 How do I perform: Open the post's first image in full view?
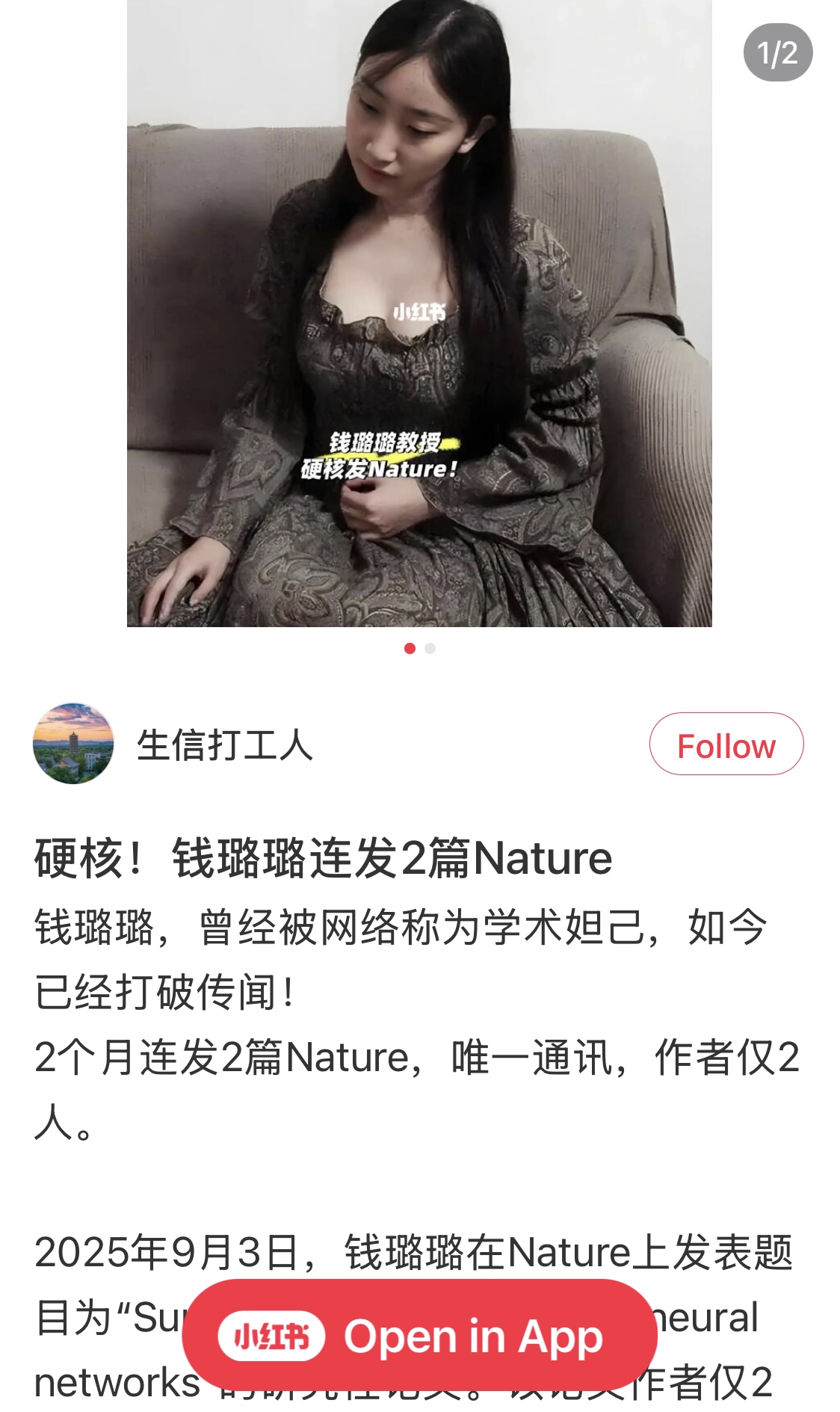click(419, 314)
